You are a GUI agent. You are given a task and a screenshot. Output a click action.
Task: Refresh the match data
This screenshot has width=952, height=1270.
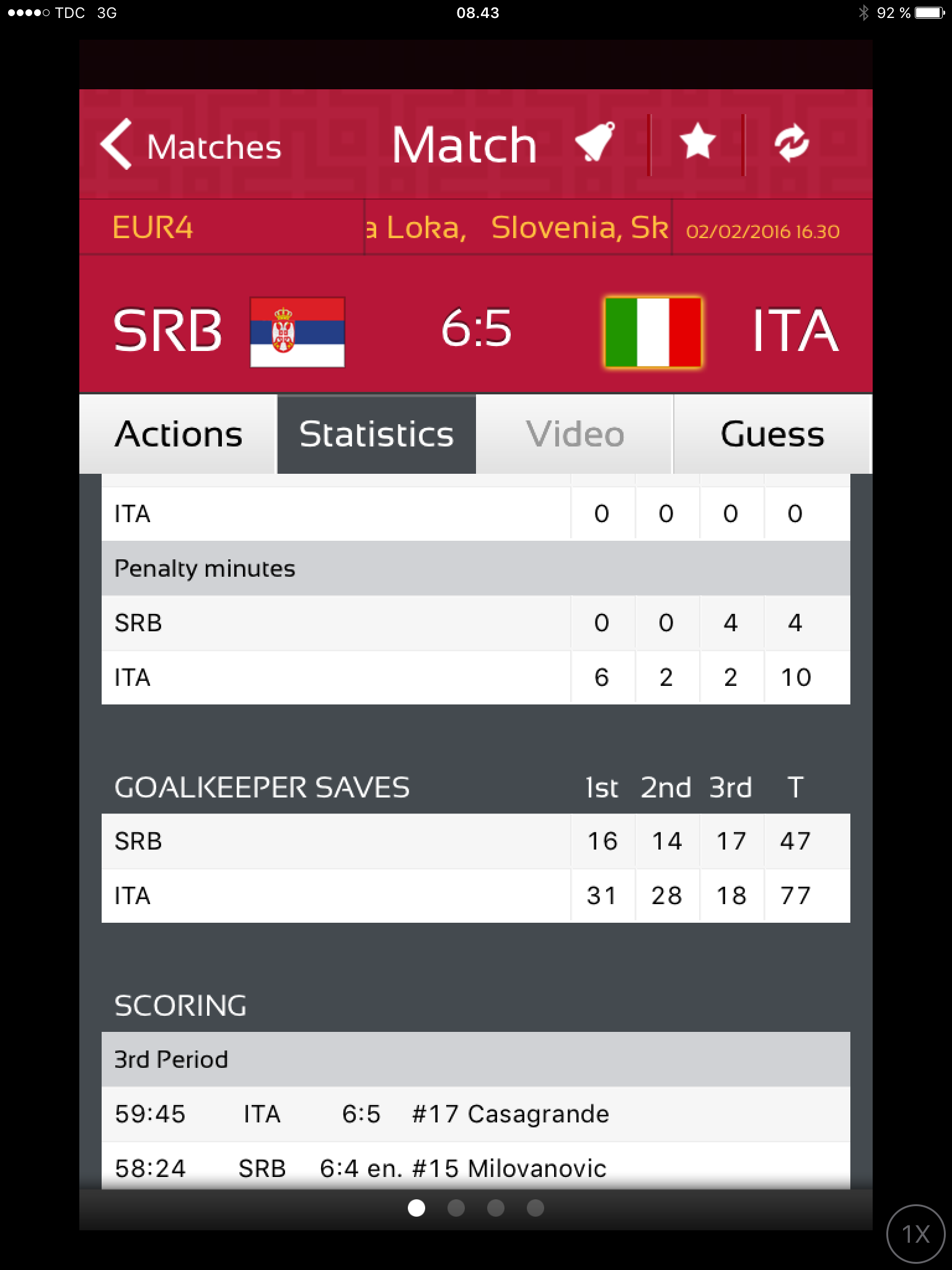[x=791, y=143]
